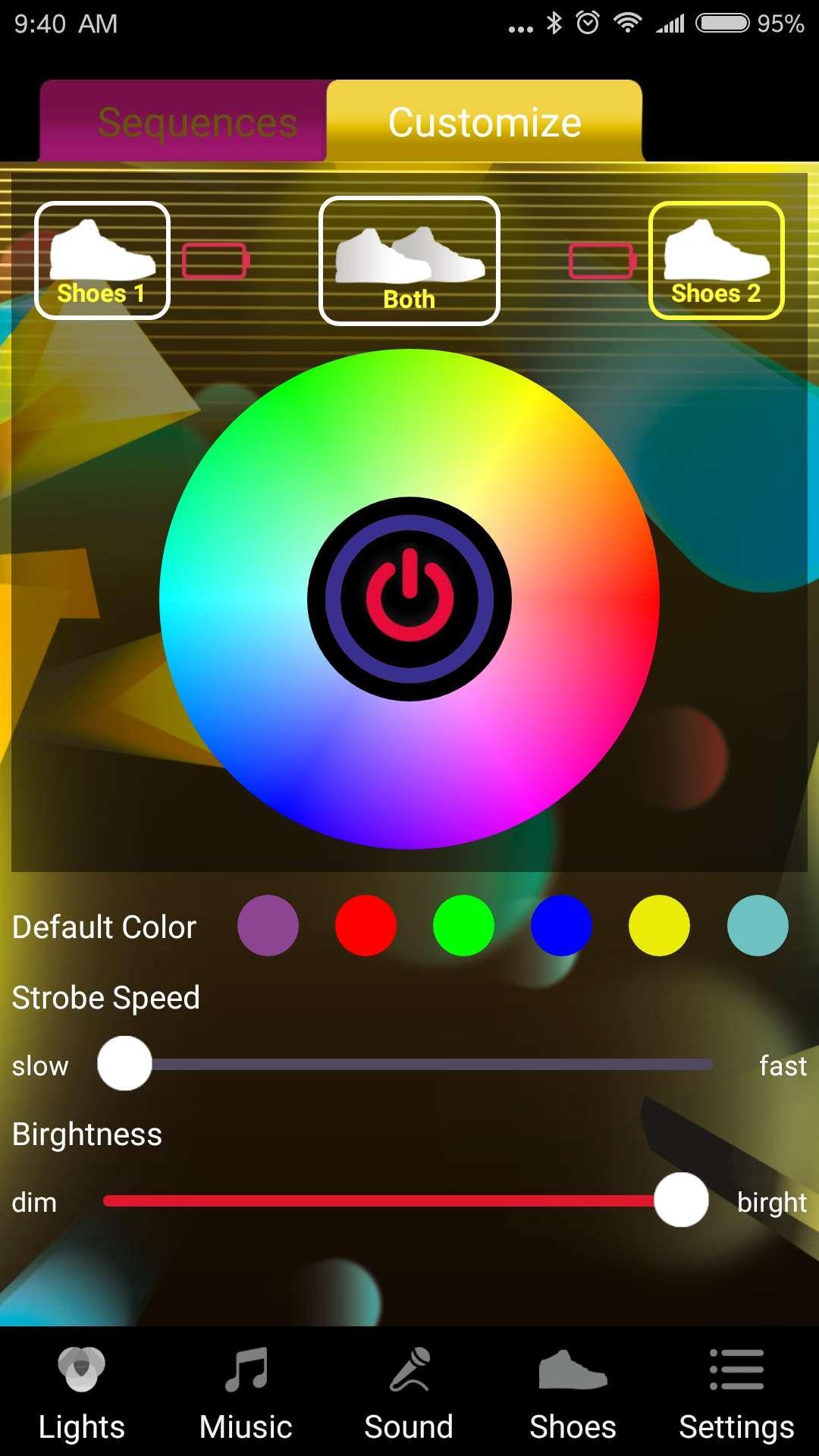819x1456 pixels.
Task: Open the Sound tab
Action: (x=409, y=1395)
